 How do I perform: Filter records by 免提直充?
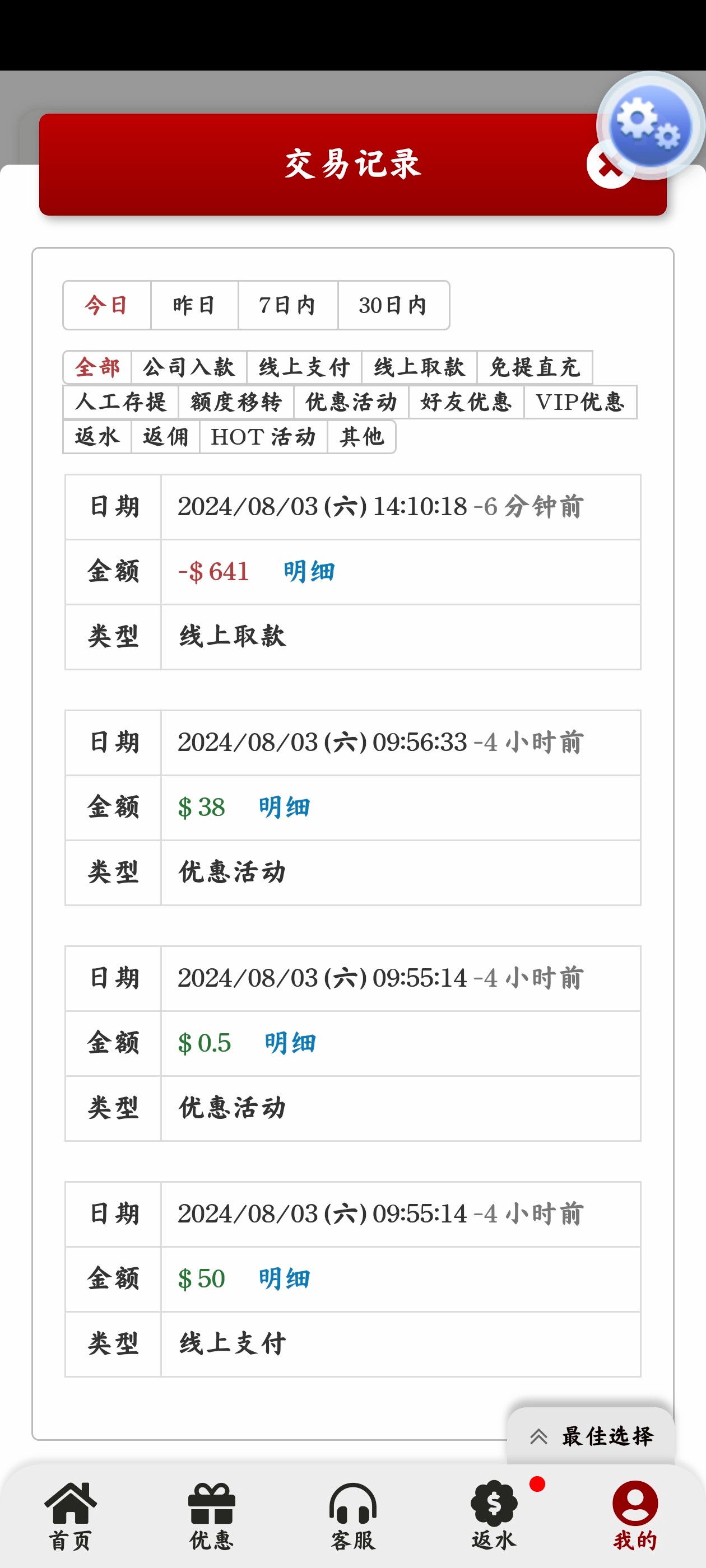[x=534, y=367]
